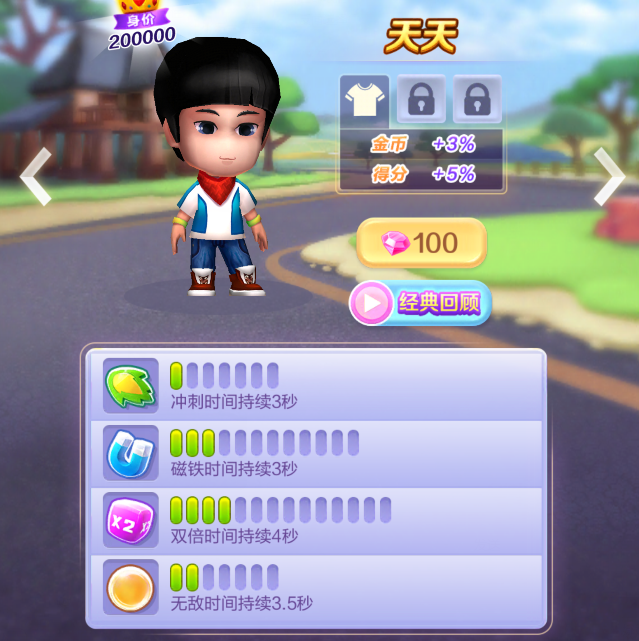Play the 经典回顾 classic review
The width and height of the screenshot is (639, 641).
pos(420,304)
